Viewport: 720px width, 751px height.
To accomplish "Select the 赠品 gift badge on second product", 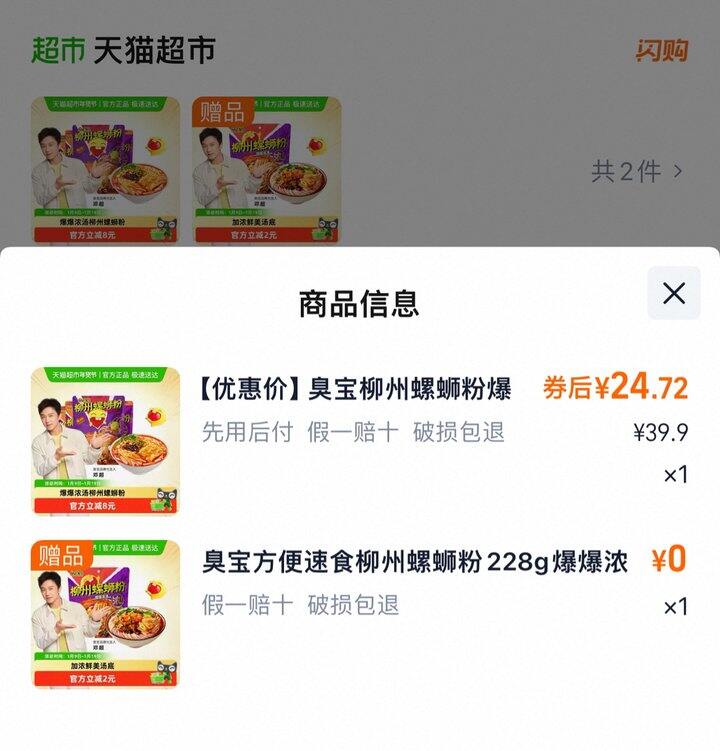I will pos(223,113).
